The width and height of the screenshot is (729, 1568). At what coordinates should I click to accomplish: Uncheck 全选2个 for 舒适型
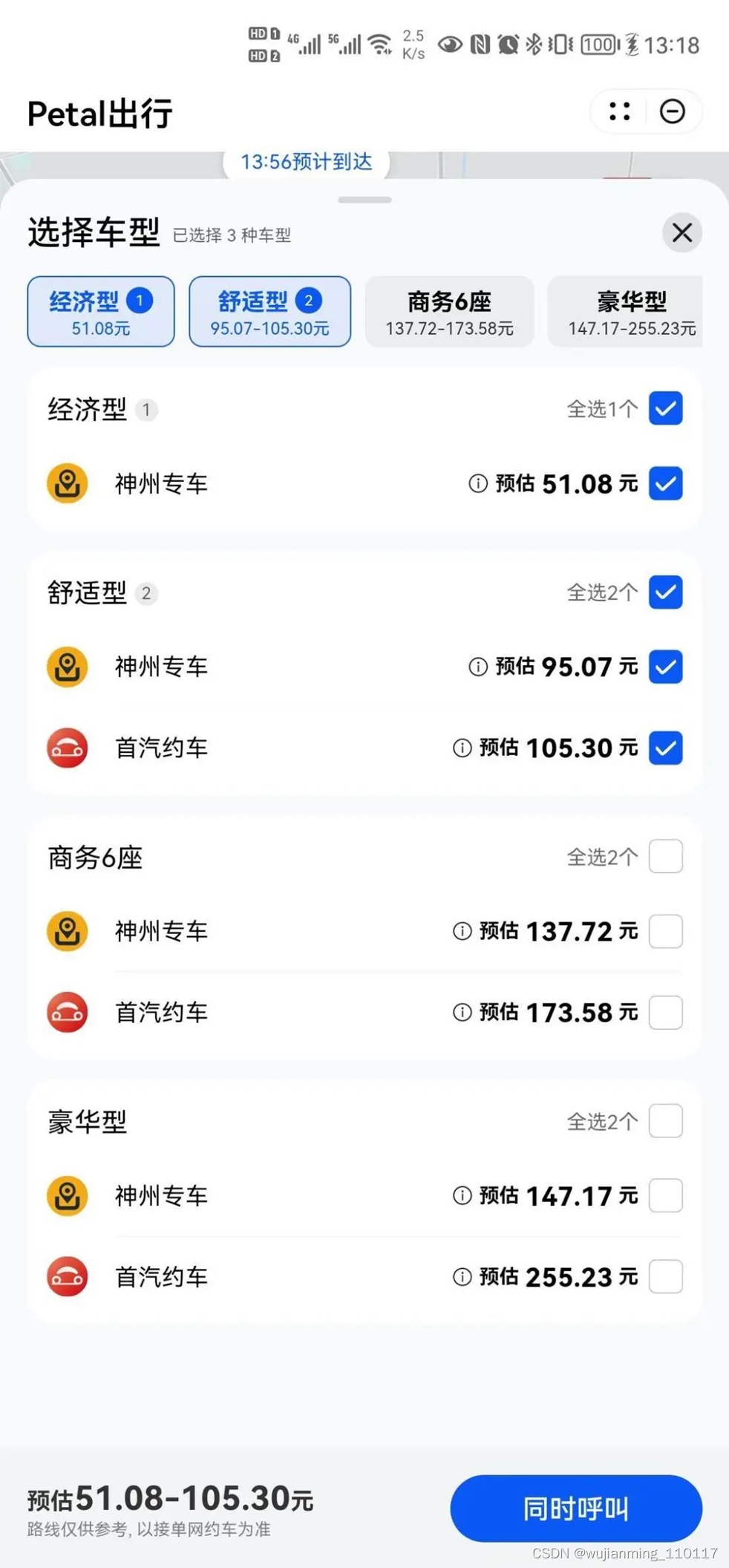point(666,592)
